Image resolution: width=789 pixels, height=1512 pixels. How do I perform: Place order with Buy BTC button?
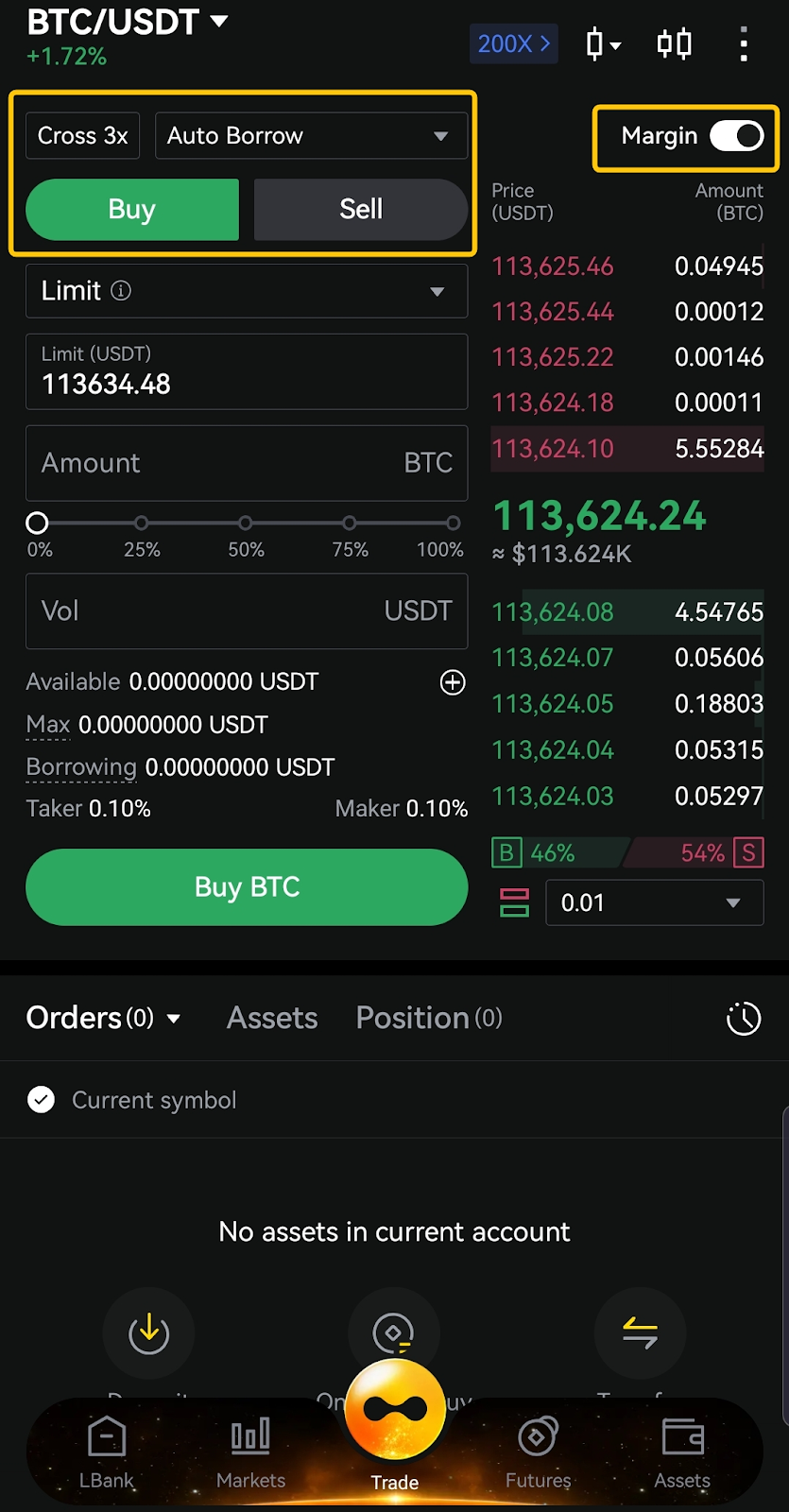point(246,887)
